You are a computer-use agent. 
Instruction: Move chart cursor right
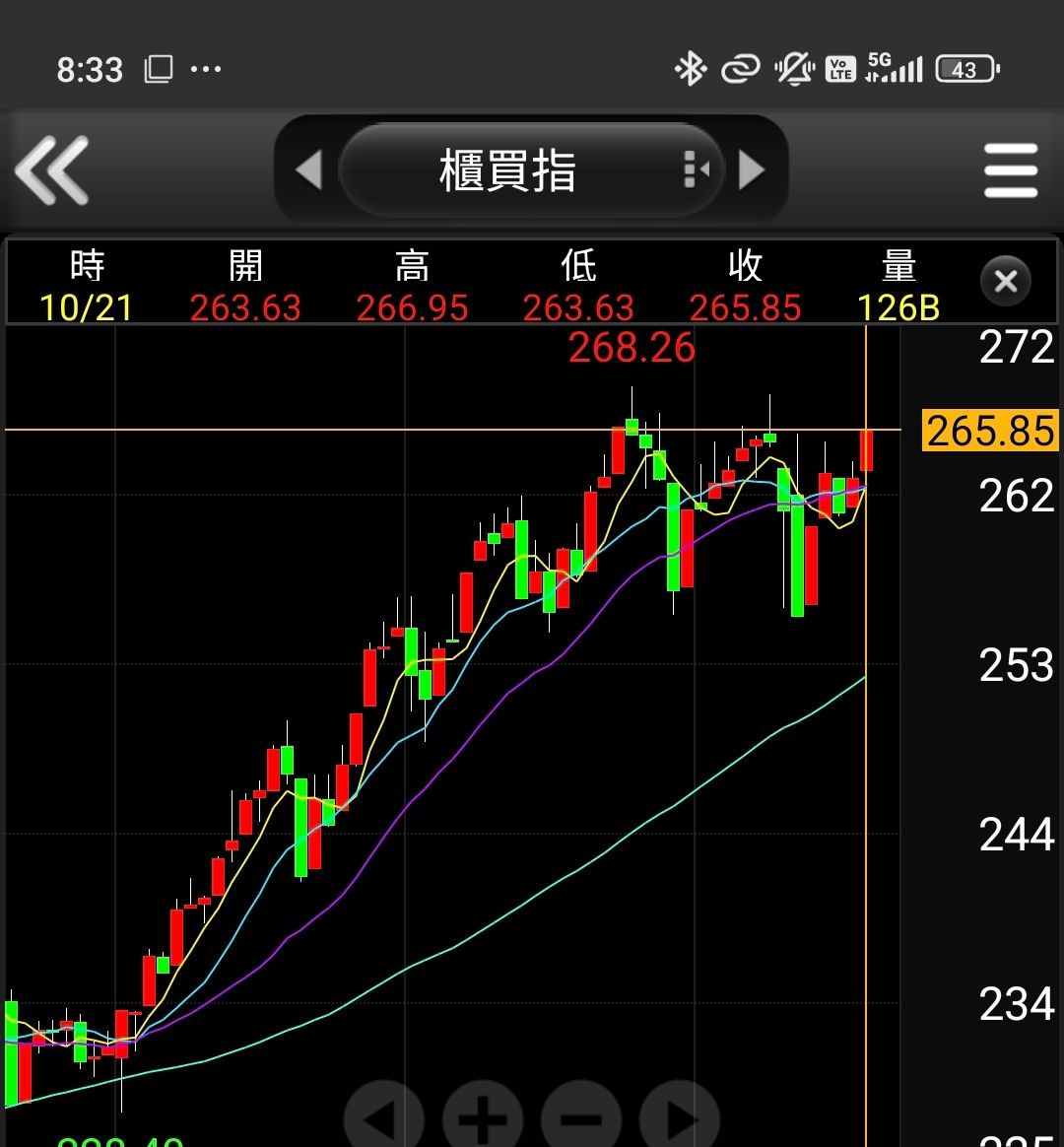pyautogui.click(x=680, y=1118)
